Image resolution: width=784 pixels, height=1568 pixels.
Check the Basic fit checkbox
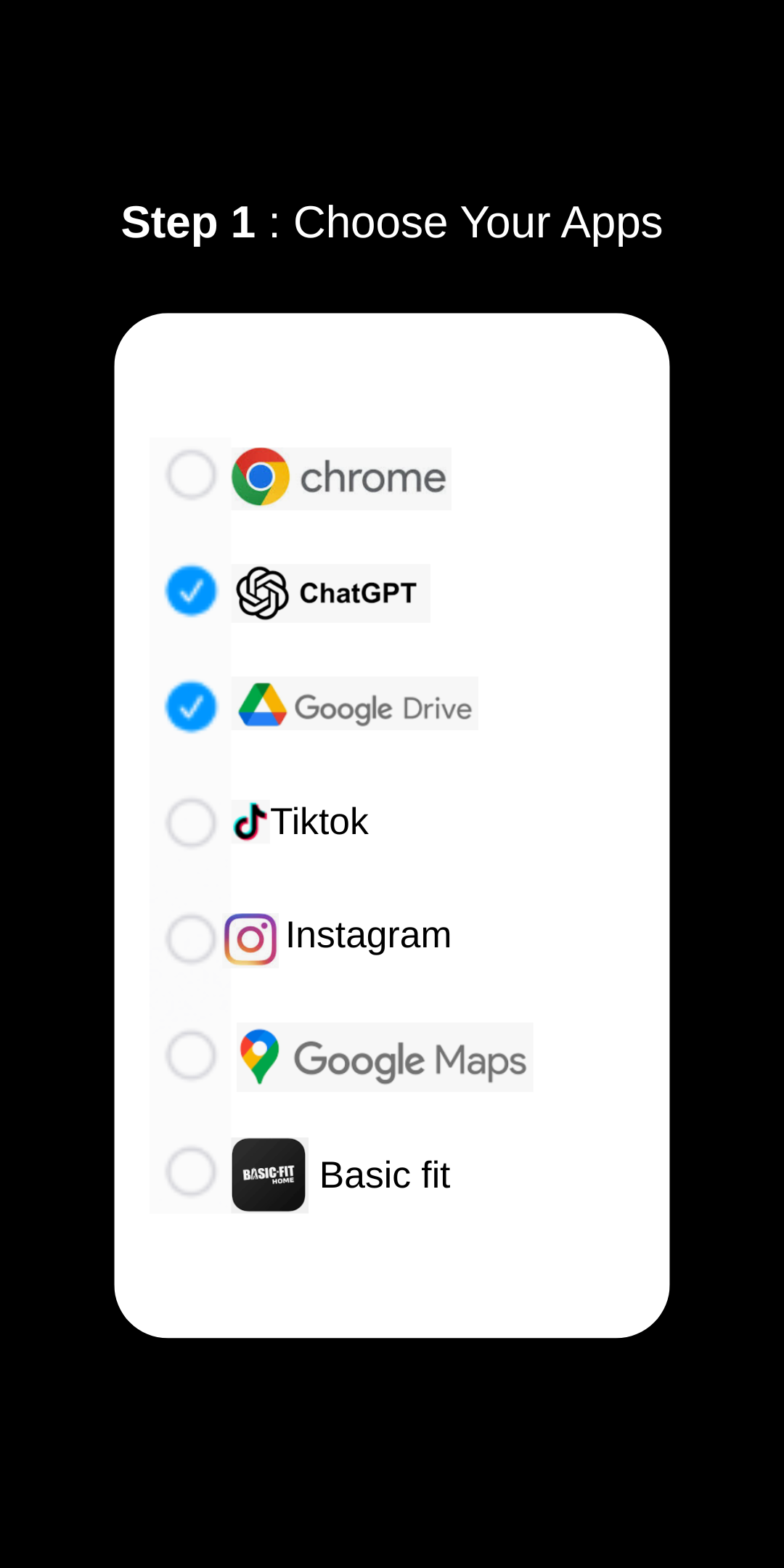click(x=190, y=1174)
